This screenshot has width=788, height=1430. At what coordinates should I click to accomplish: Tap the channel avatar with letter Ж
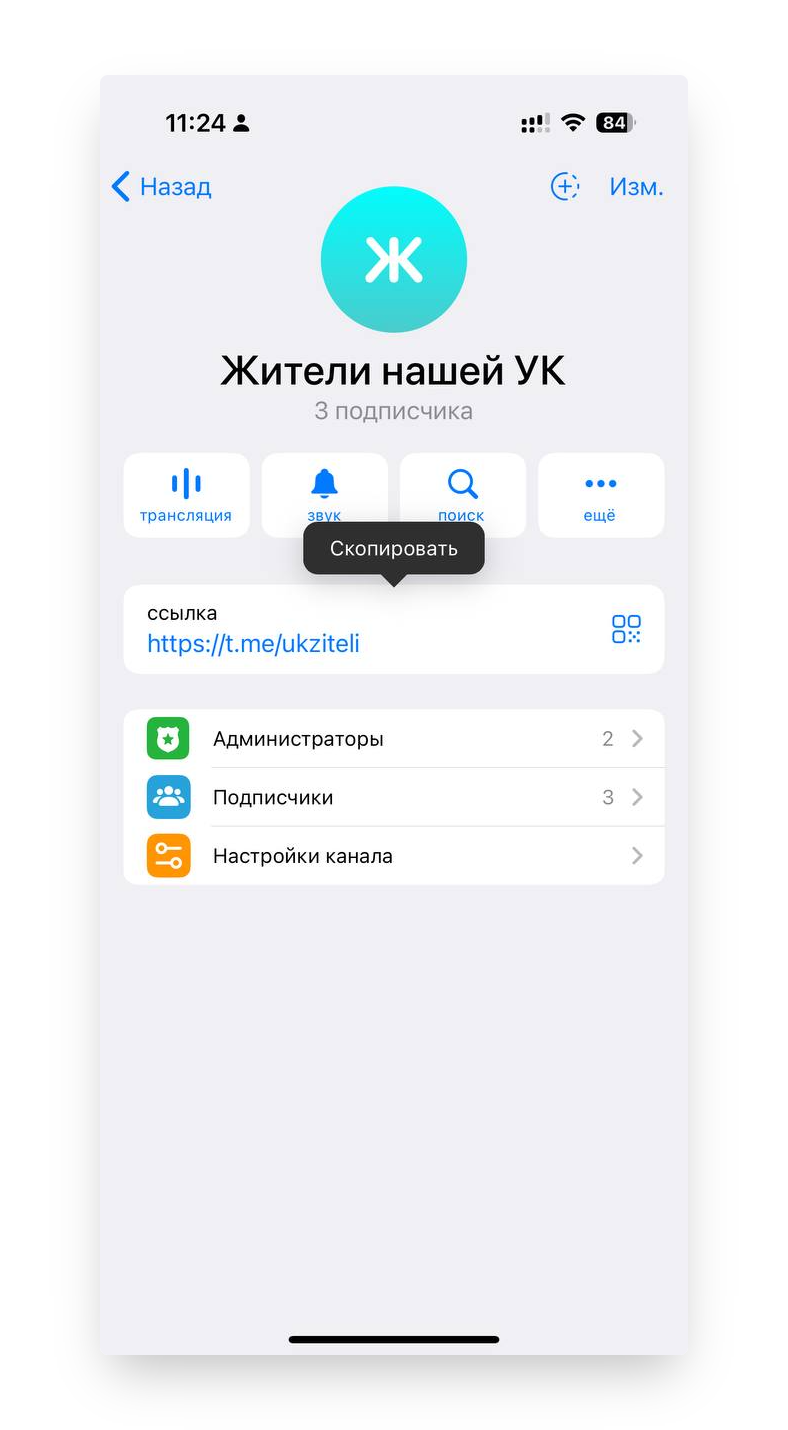pyautogui.click(x=394, y=259)
